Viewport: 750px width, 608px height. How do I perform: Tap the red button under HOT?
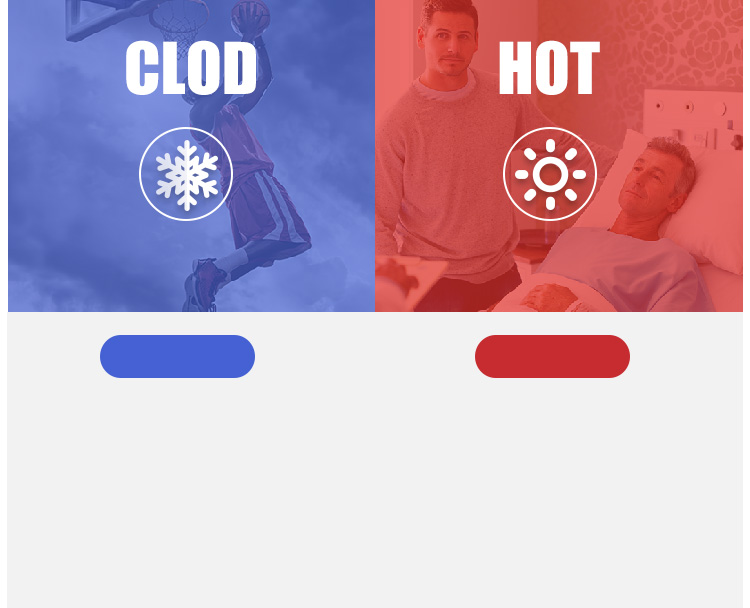552,356
